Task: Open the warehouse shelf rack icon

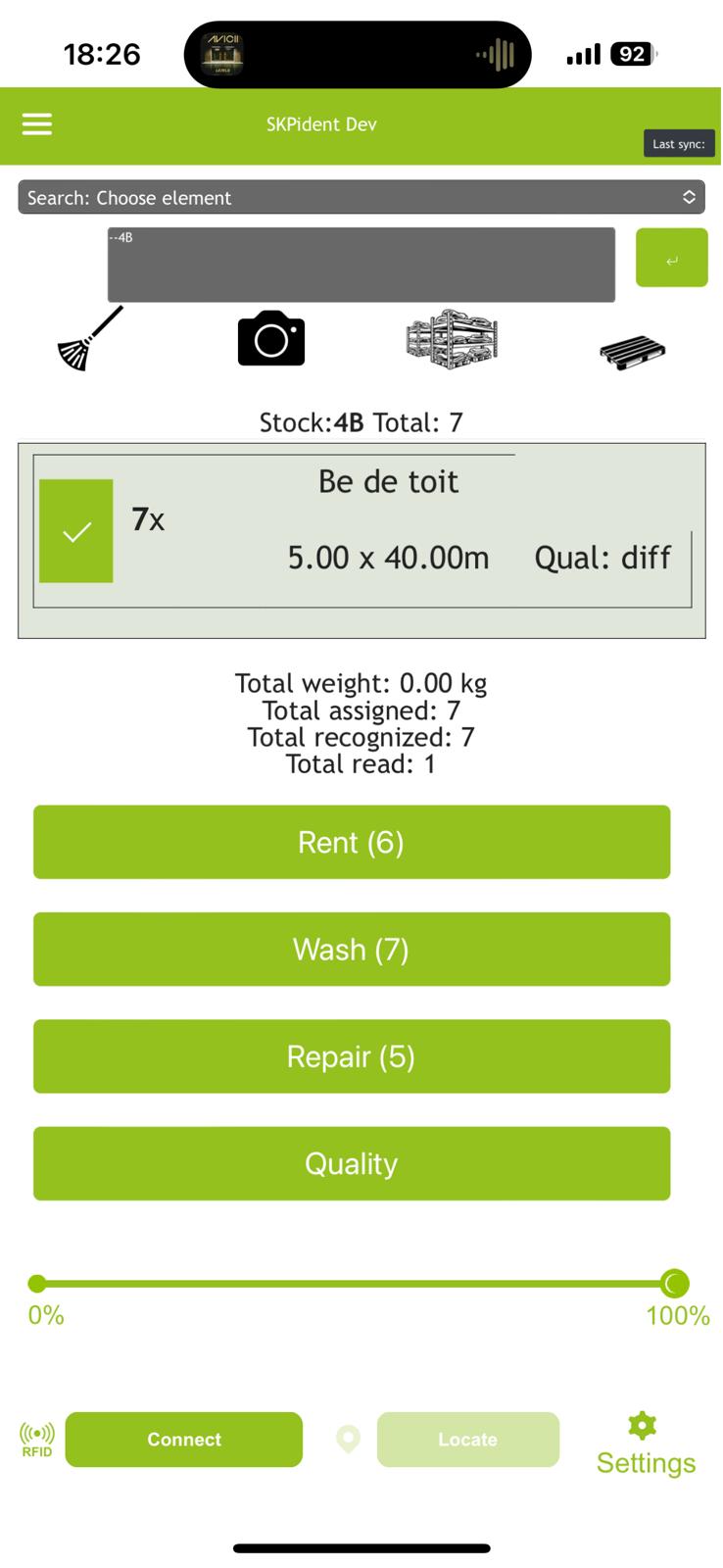Action: pyautogui.click(x=451, y=339)
